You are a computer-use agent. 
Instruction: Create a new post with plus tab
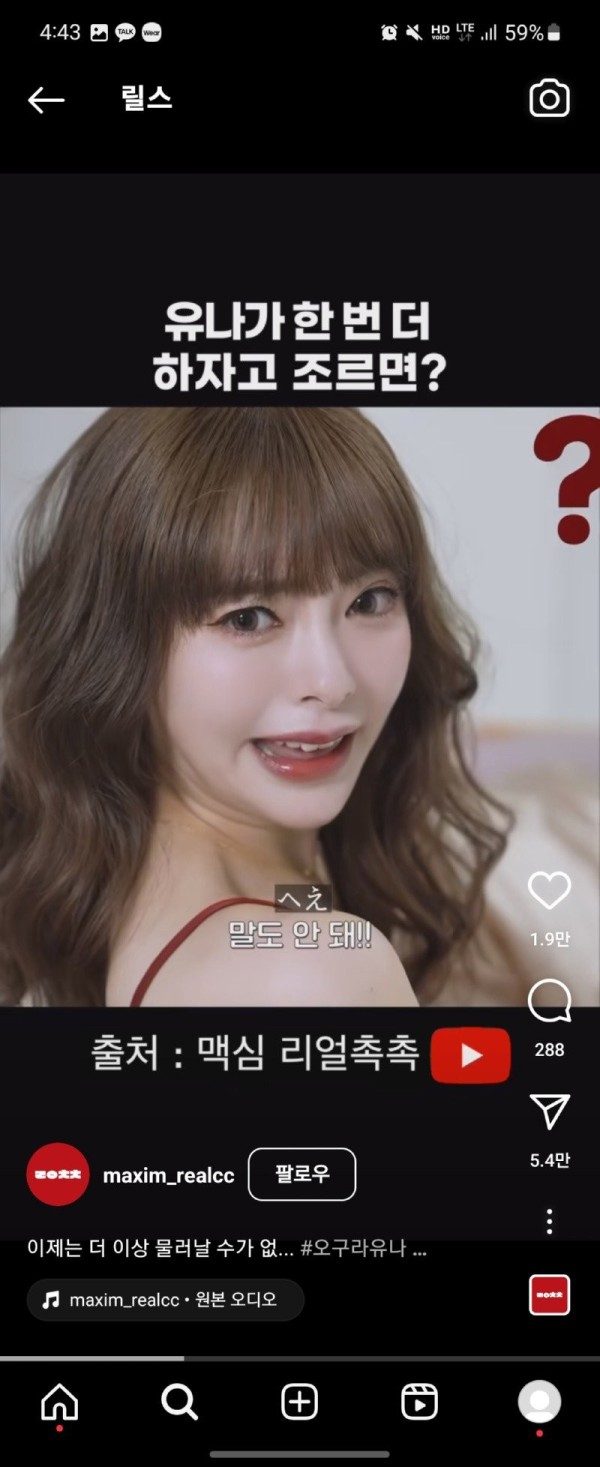click(x=299, y=1402)
